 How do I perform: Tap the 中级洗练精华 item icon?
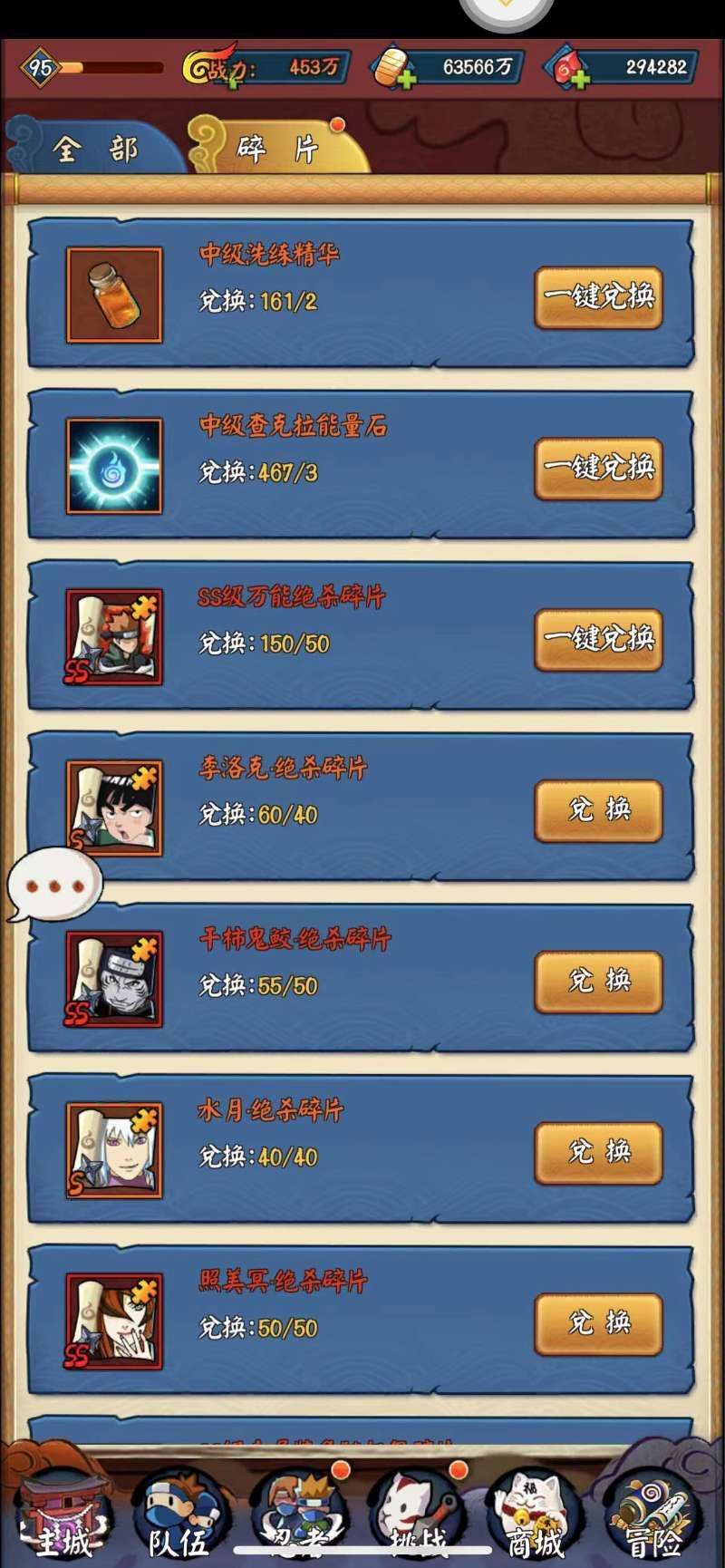(x=114, y=295)
